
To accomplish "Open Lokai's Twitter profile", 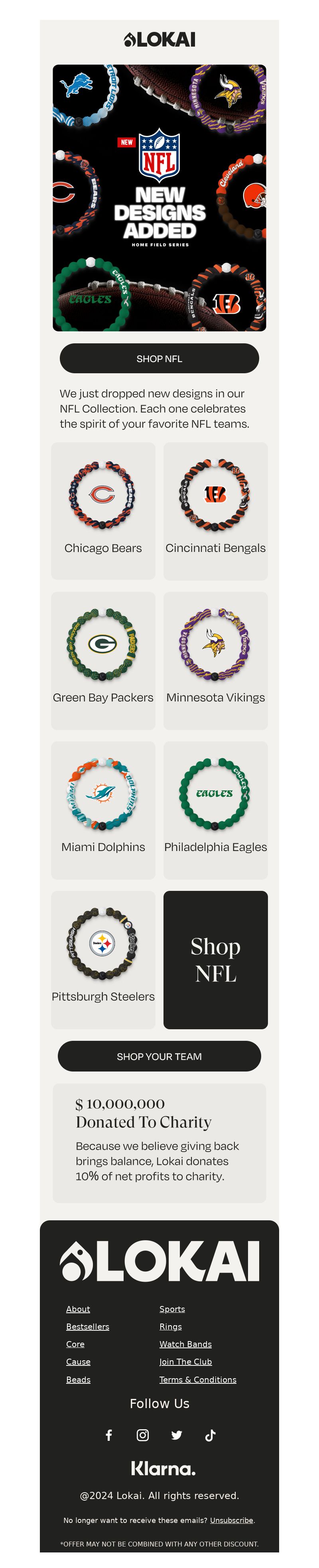I will (x=177, y=1435).
